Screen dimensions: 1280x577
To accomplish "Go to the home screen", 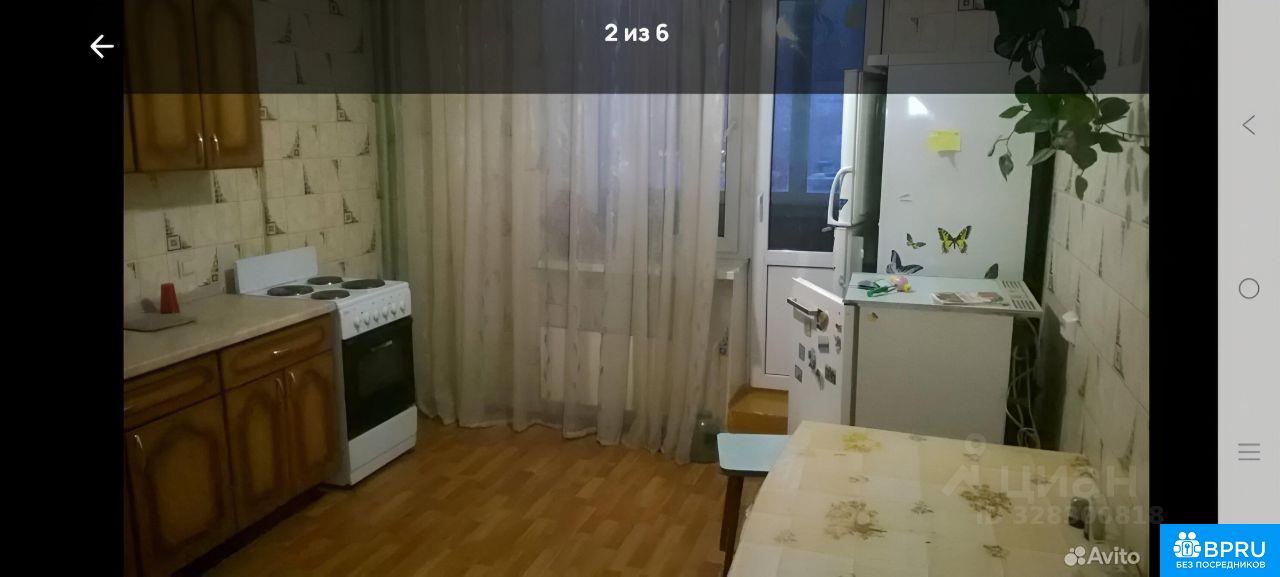I will click(1248, 288).
